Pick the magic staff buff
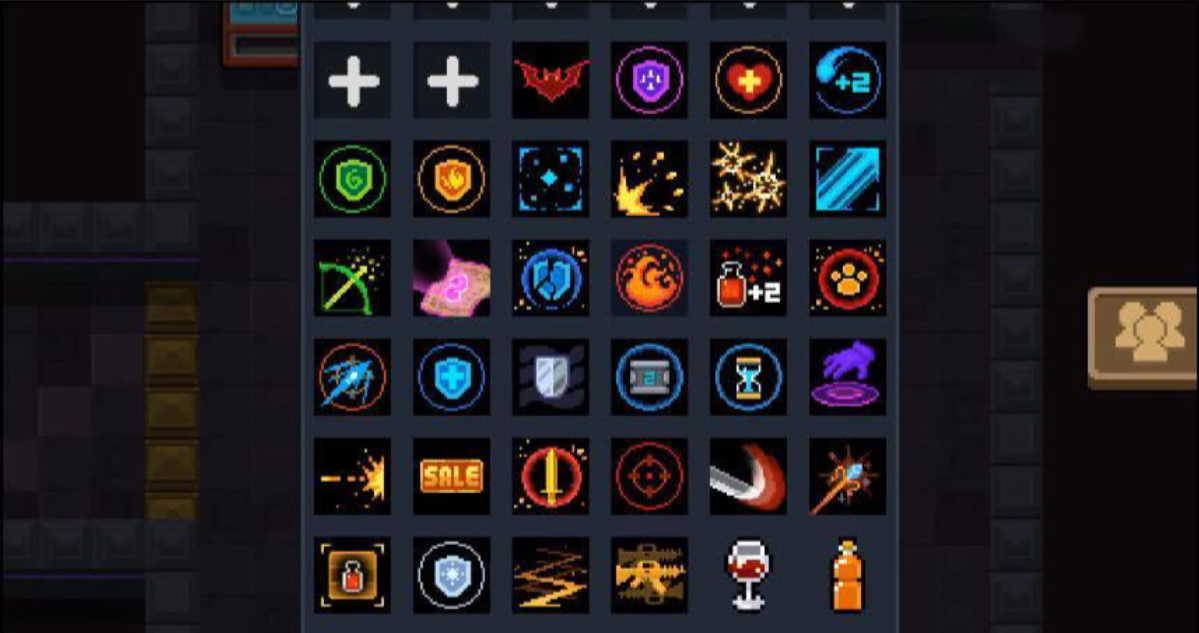Image resolution: width=1199 pixels, height=633 pixels. point(847,476)
